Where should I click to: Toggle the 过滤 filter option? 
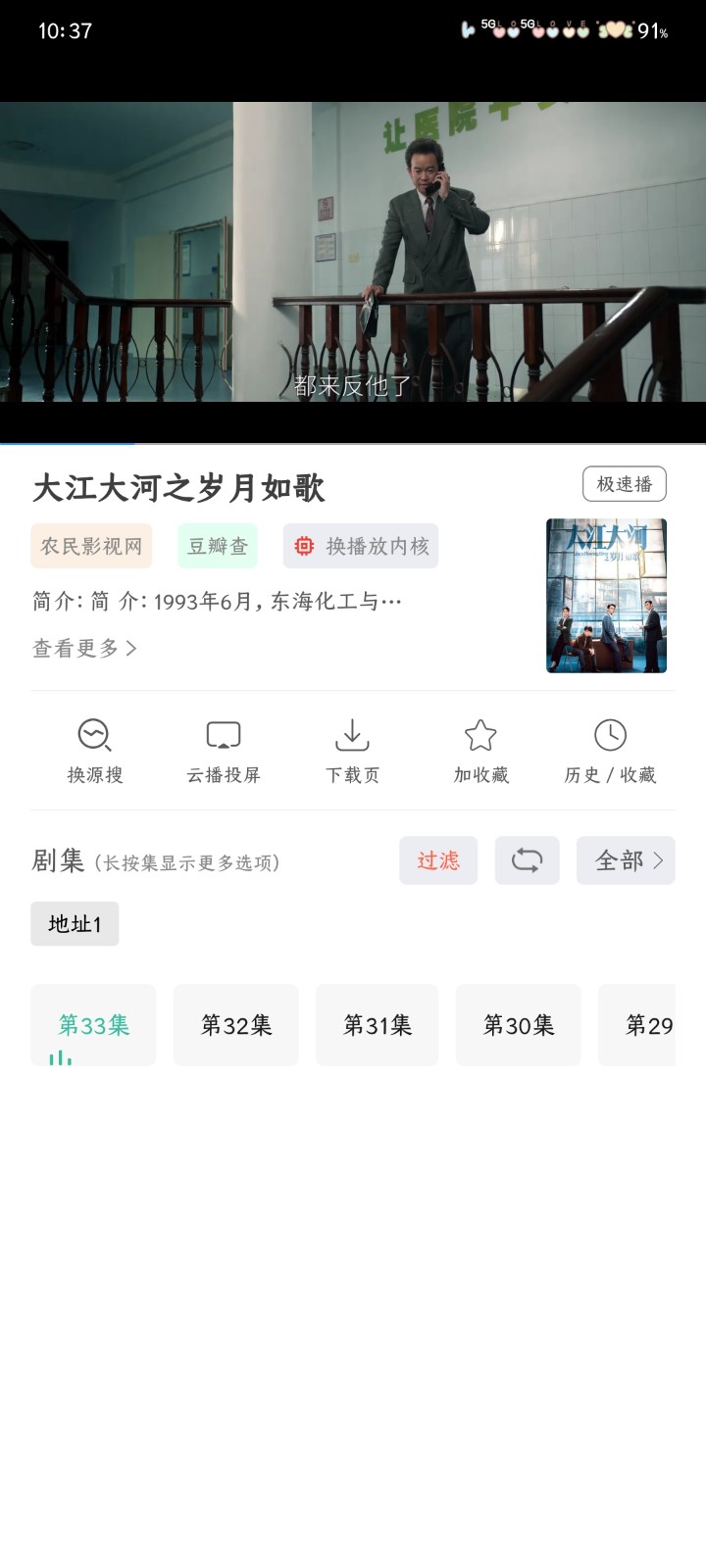438,860
